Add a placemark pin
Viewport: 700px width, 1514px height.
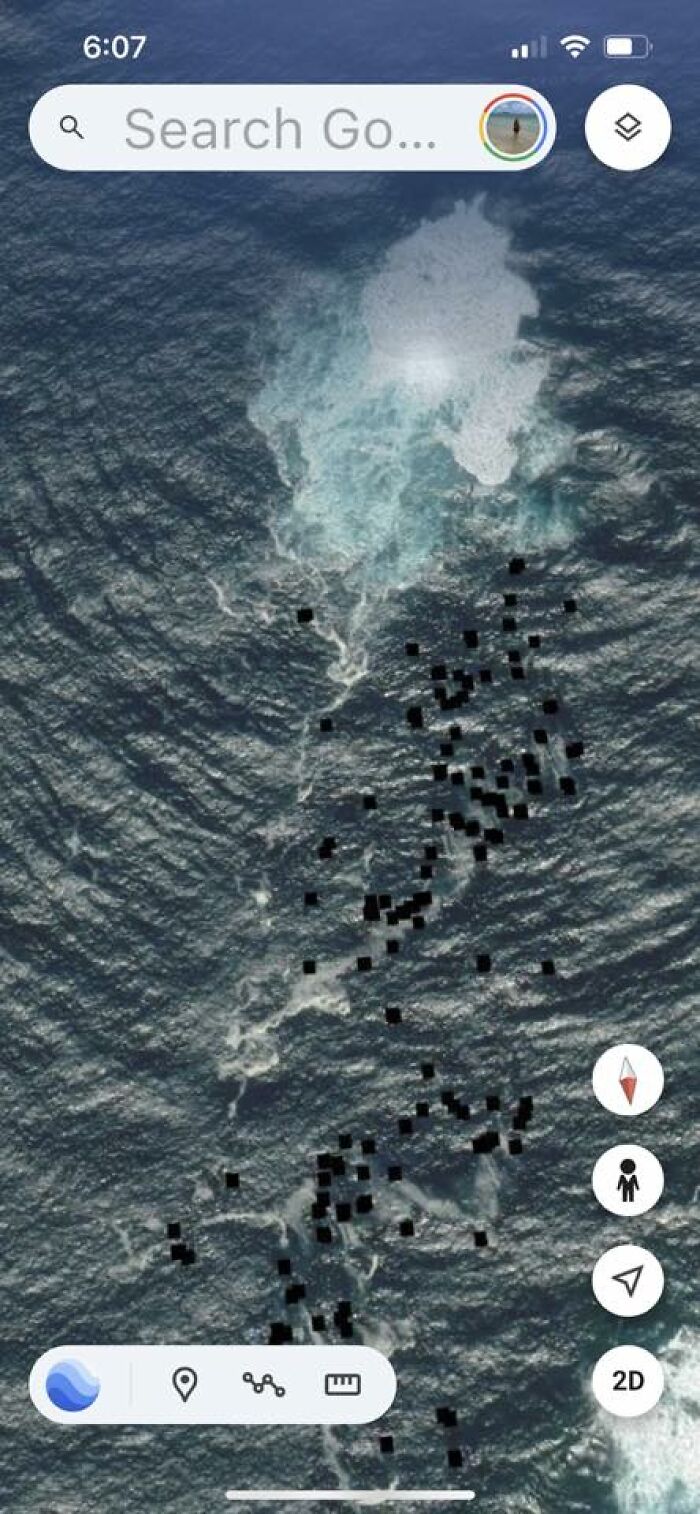[x=184, y=1385]
